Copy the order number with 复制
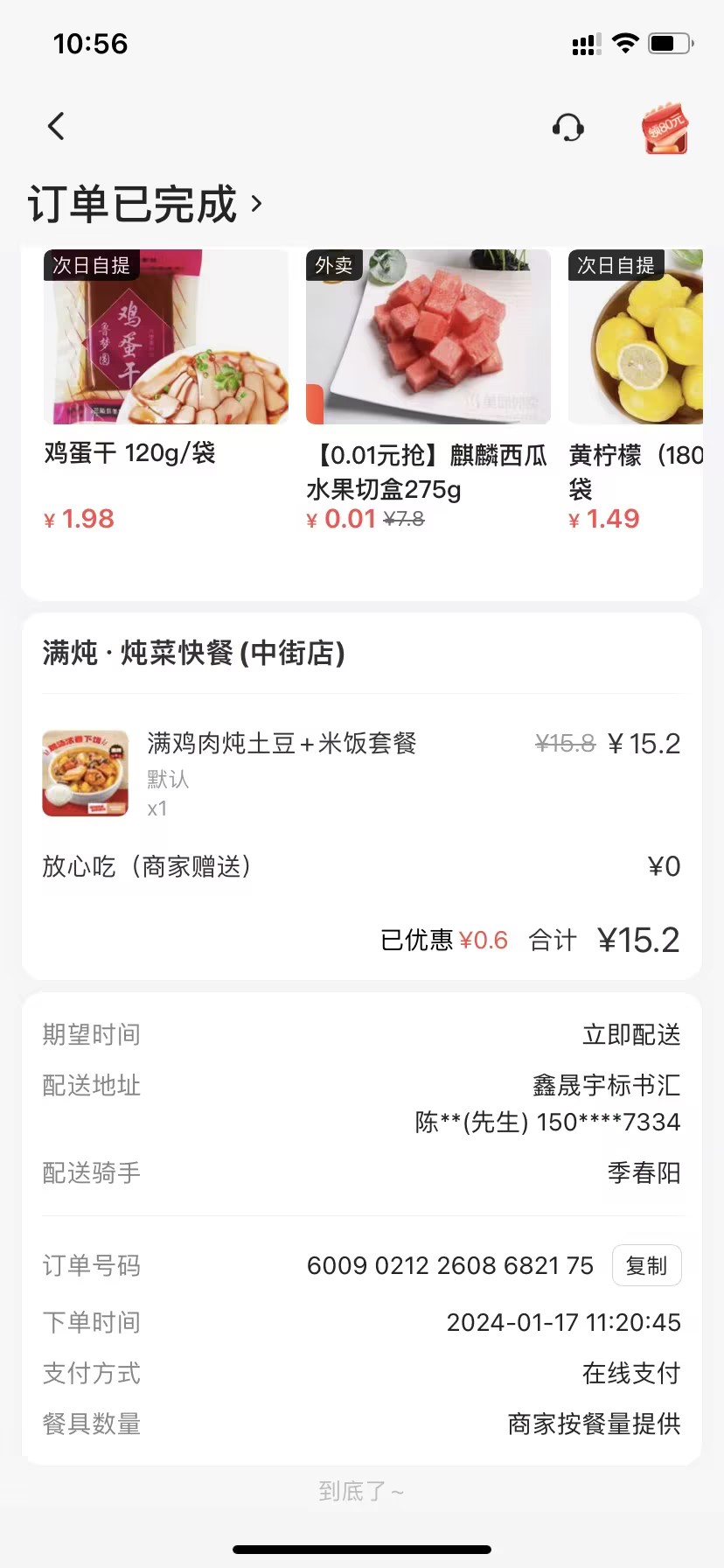Viewport: 724px width, 1568px height. coord(646,1266)
